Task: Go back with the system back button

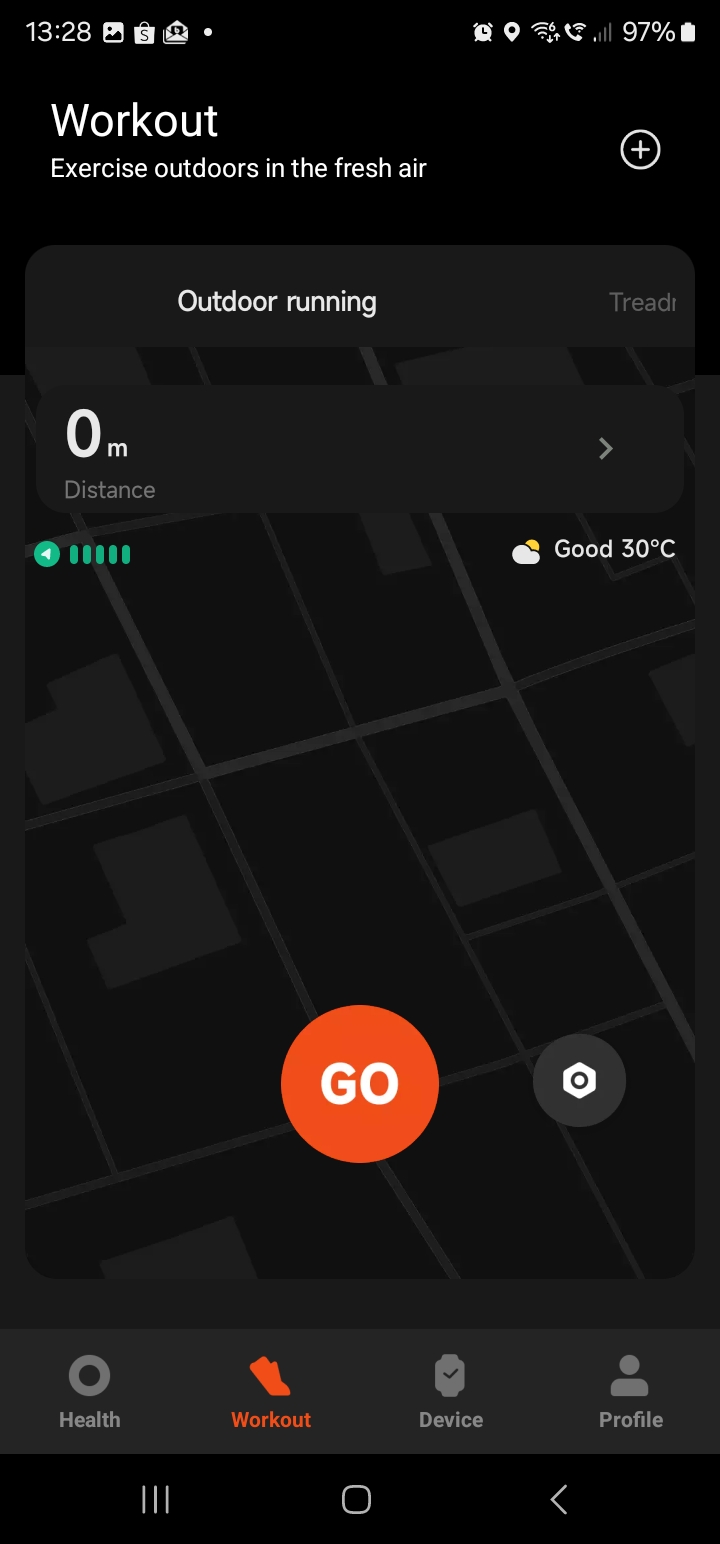Action: click(559, 1499)
